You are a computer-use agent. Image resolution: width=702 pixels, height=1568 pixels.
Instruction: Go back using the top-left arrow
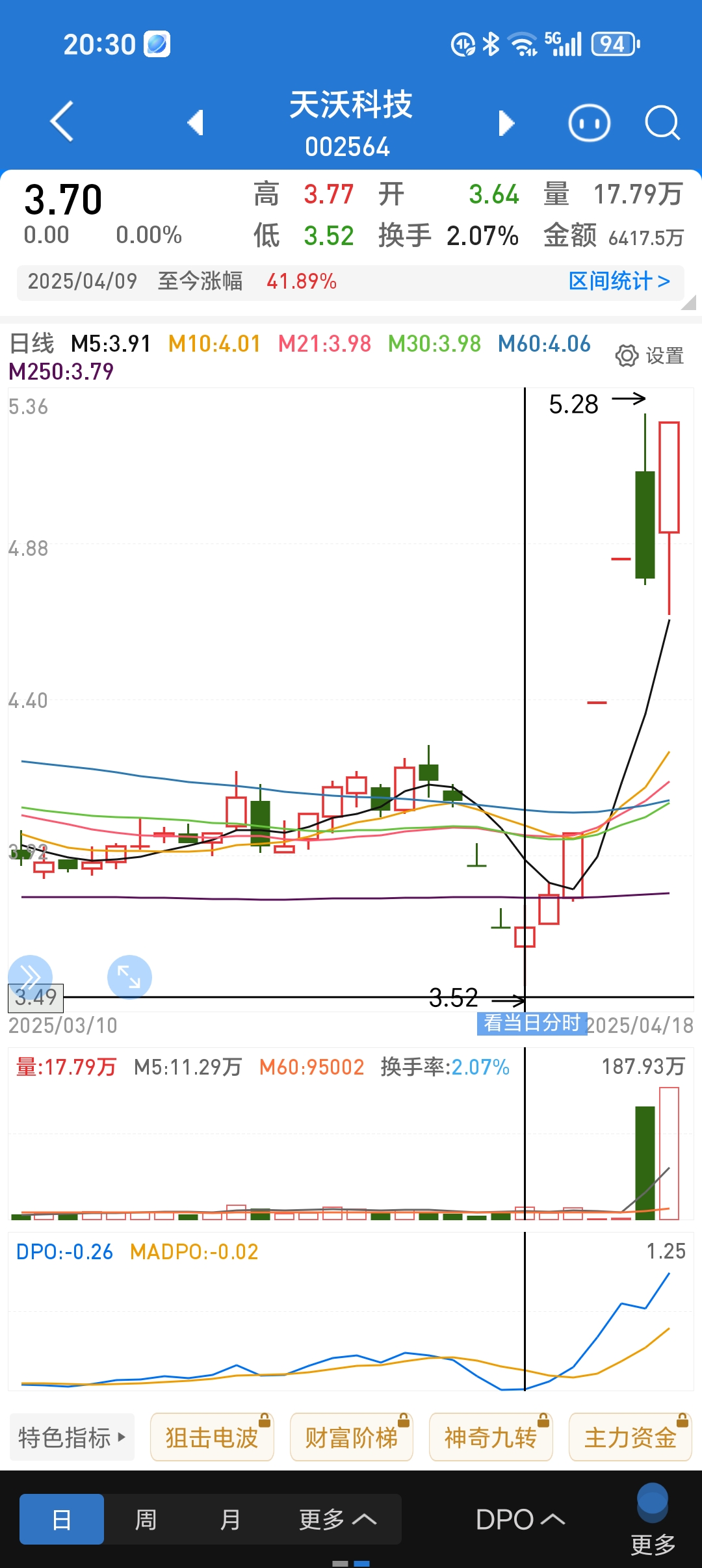click(x=62, y=122)
